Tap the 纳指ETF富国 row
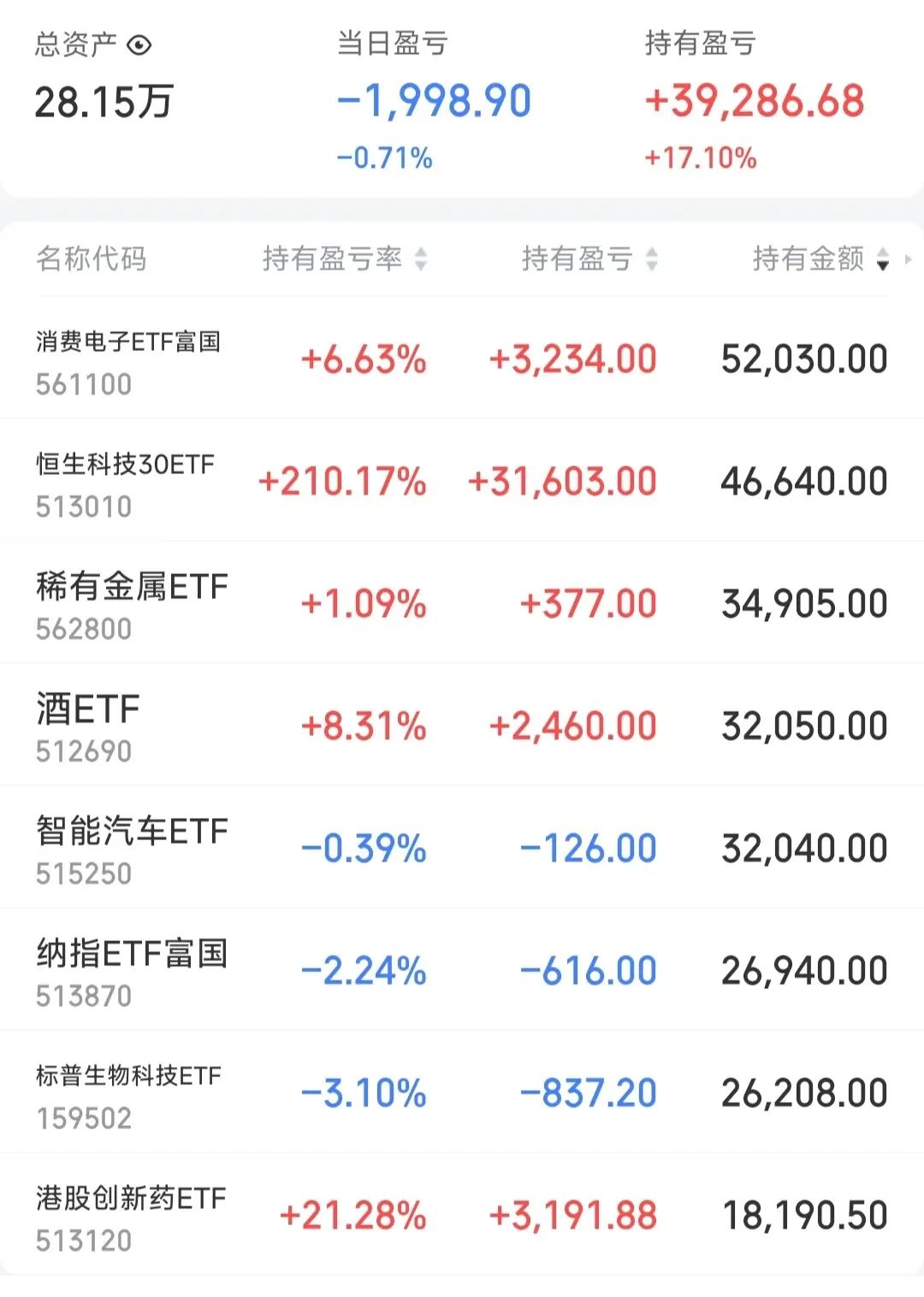The width and height of the screenshot is (924, 1297). click(x=462, y=970)
